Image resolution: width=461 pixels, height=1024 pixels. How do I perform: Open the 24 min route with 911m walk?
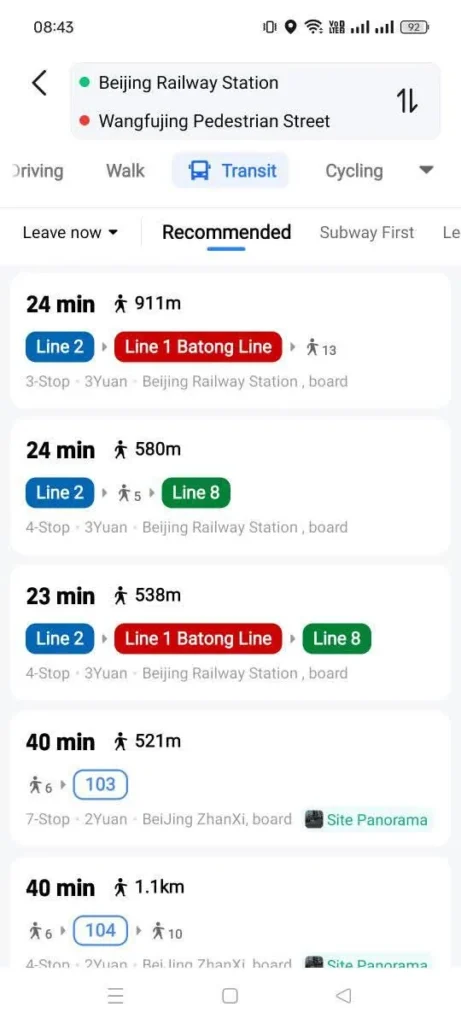pos(230,341)
